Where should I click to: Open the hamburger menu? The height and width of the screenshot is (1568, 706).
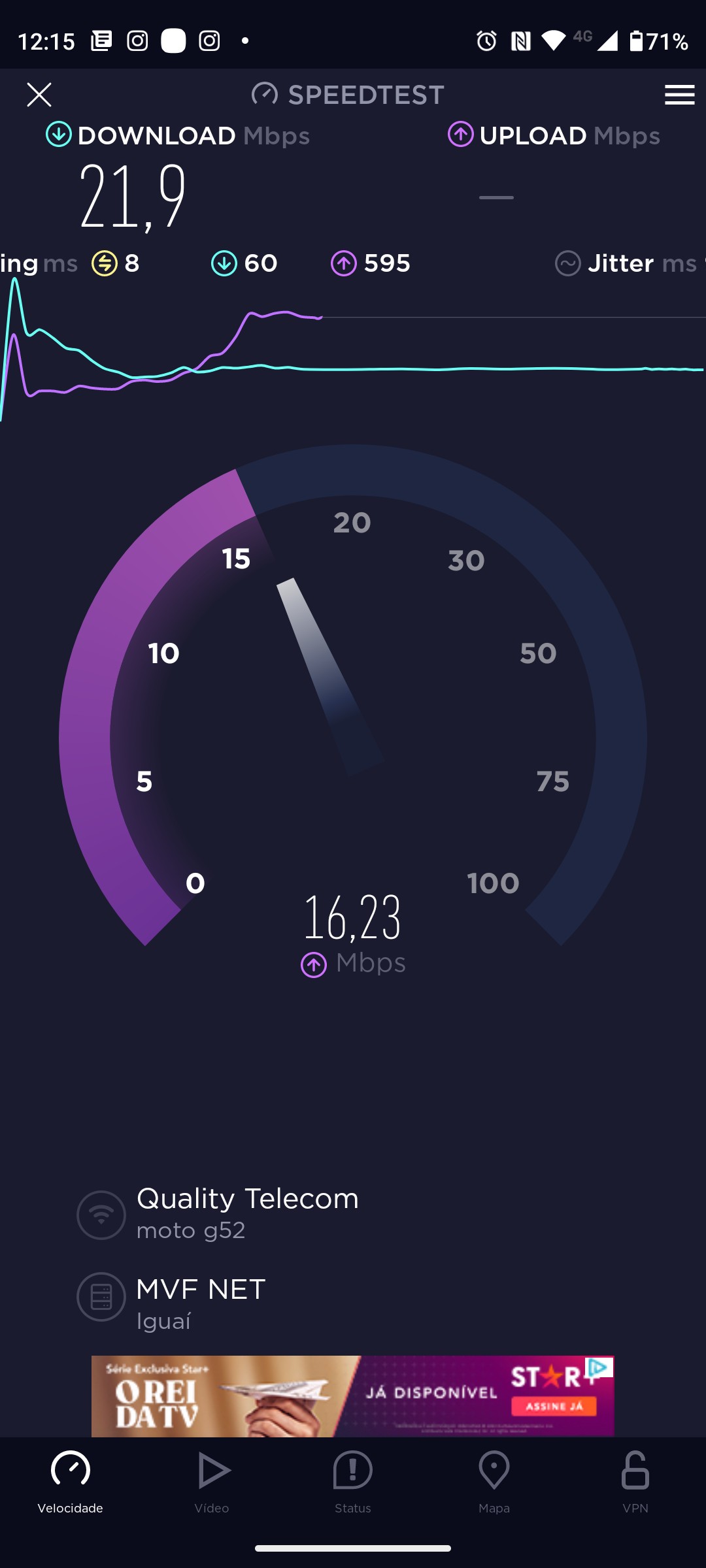pos(679,95)
